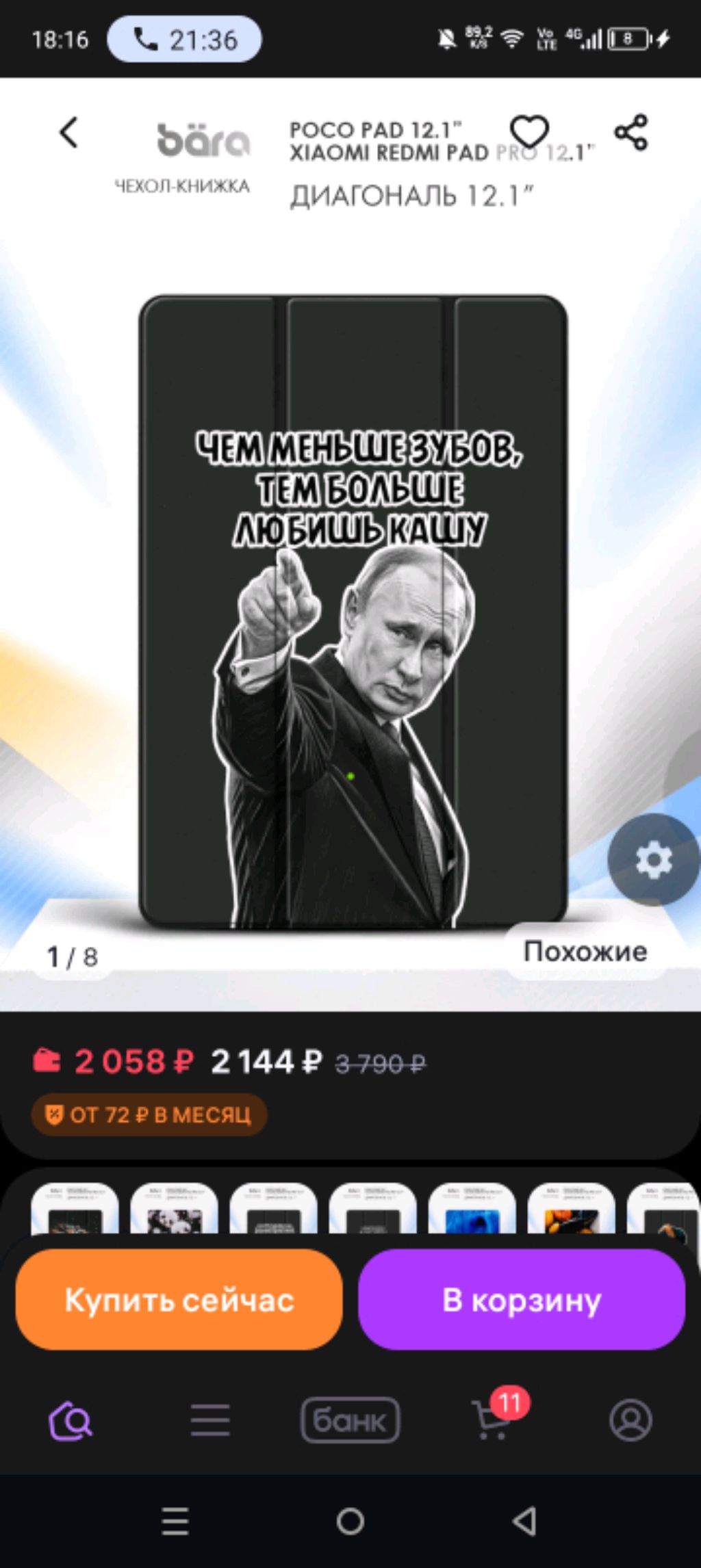Go back using the top arrow
This screenshot has width=701, height=1568.
coord(69,133)
